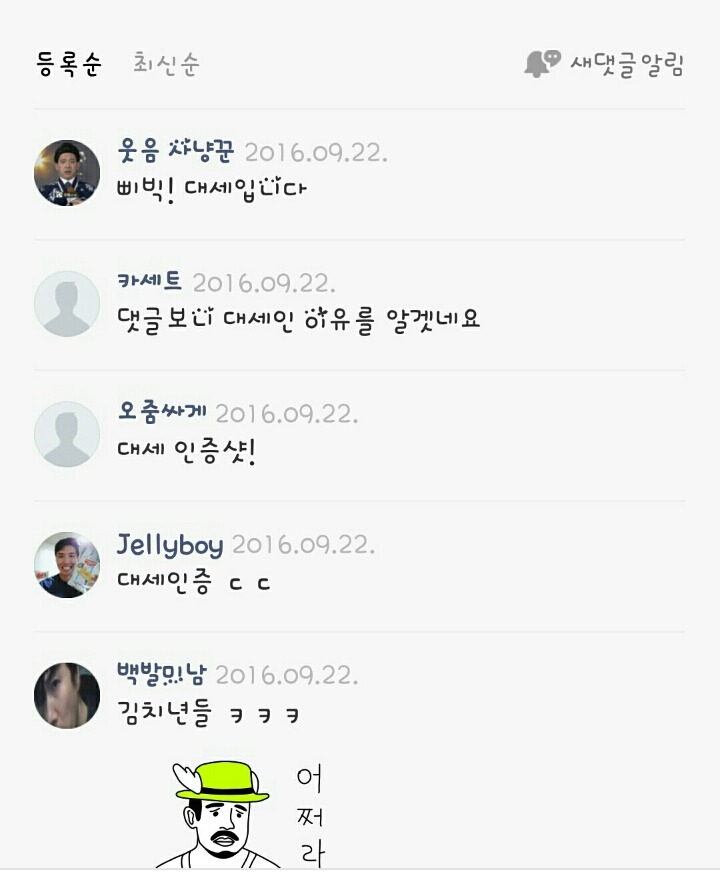This screenshot has width=720, height=872.
Task: Switch to the 등록순 sort tab
Action: click(x=69, y=65)
